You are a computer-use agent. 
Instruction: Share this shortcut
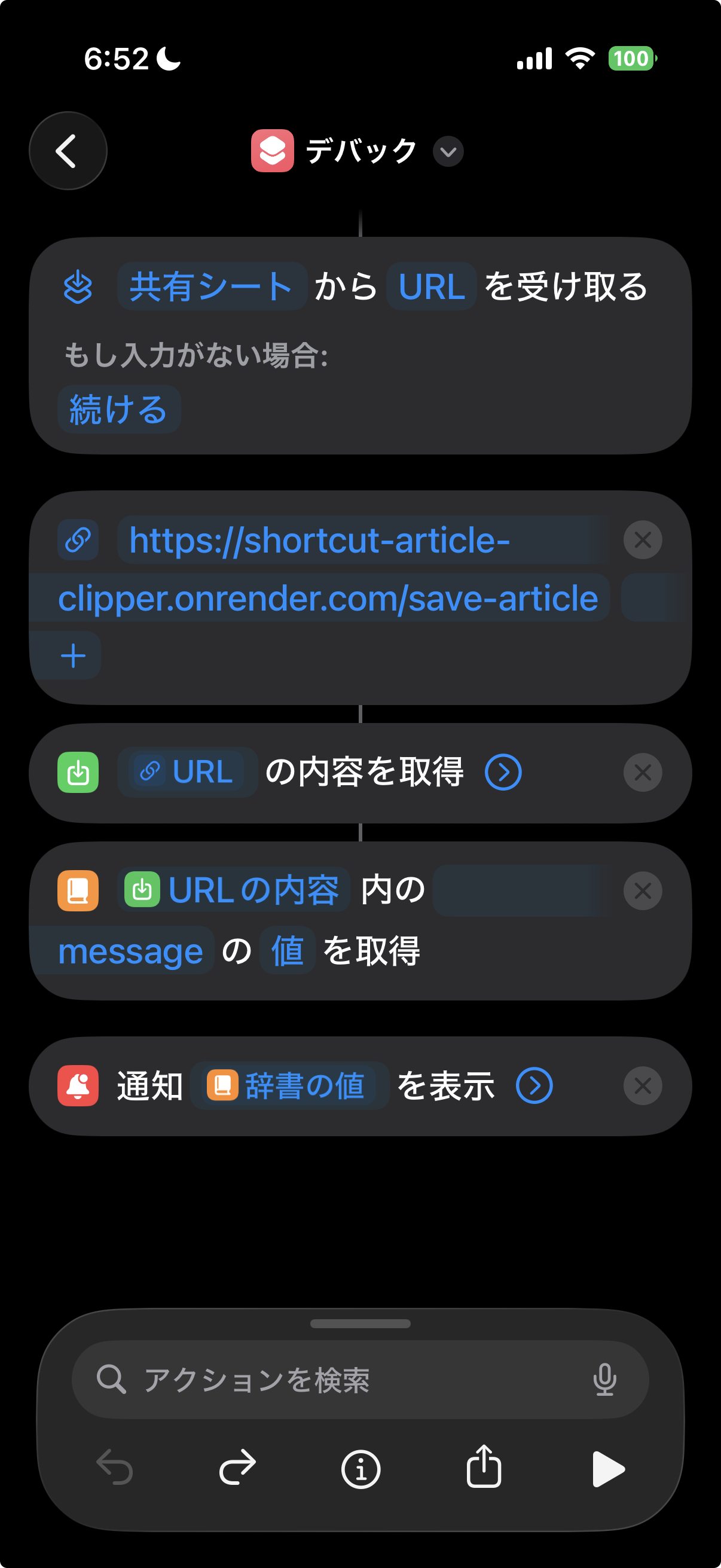484,1468
